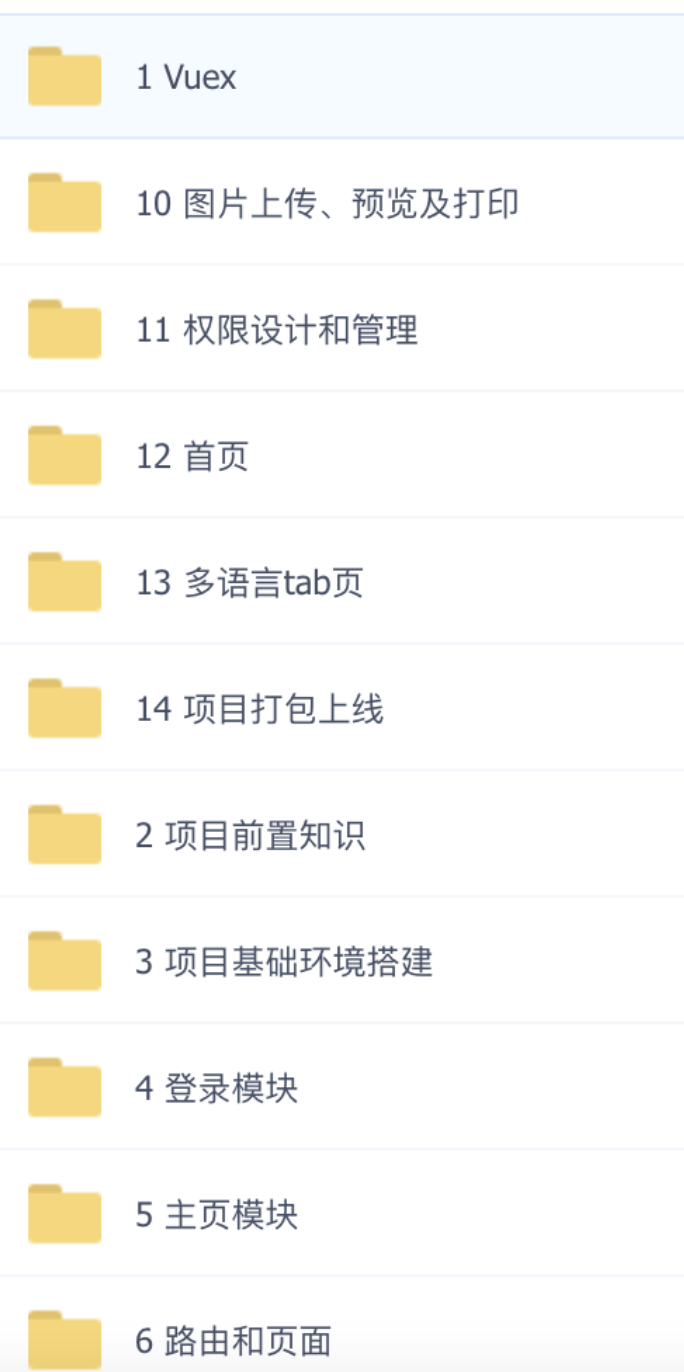Enter the 4 登录模块 folder
The image size is (684, 1372).
coord(342,1087)
